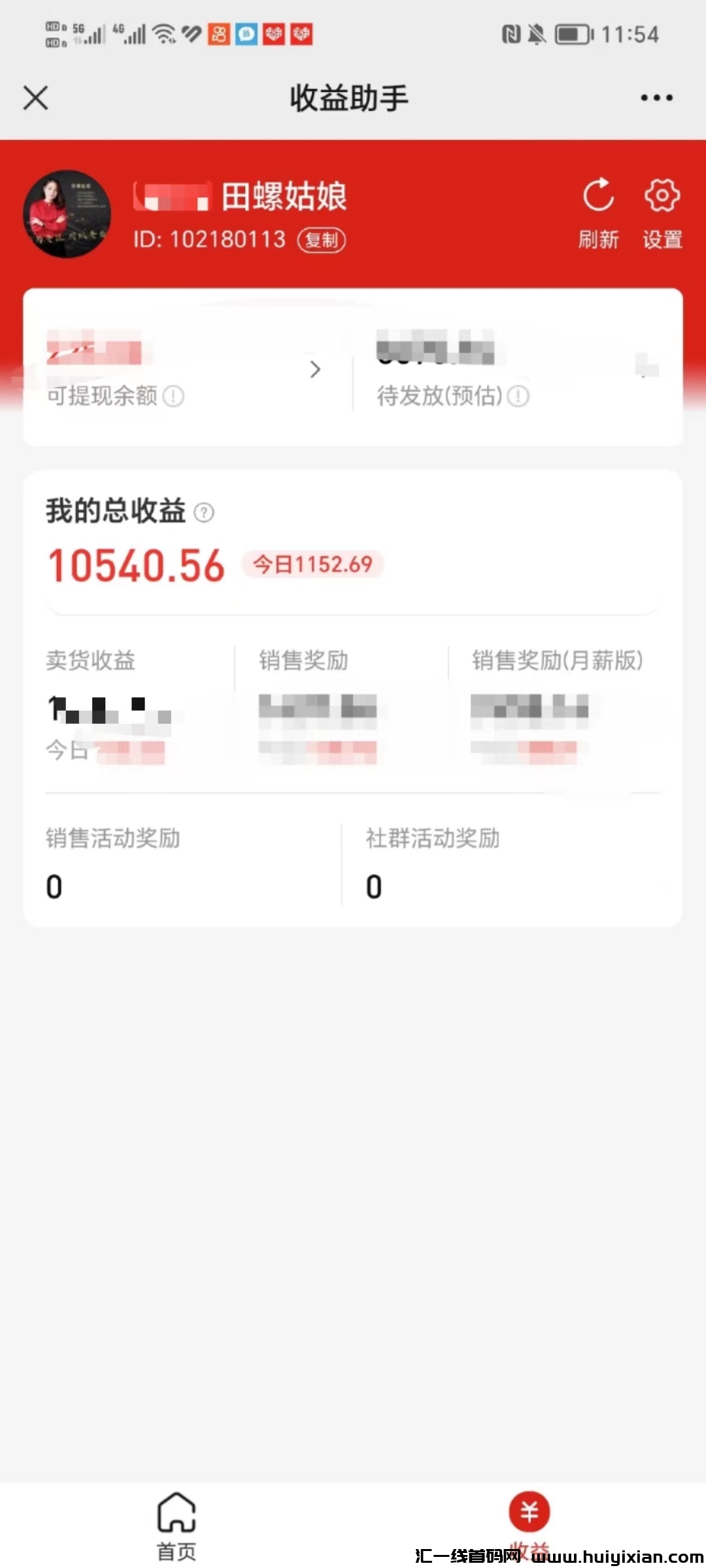Open settings via the 设置 gear icon
706x1568 pixels.
(x=662, y=196)
